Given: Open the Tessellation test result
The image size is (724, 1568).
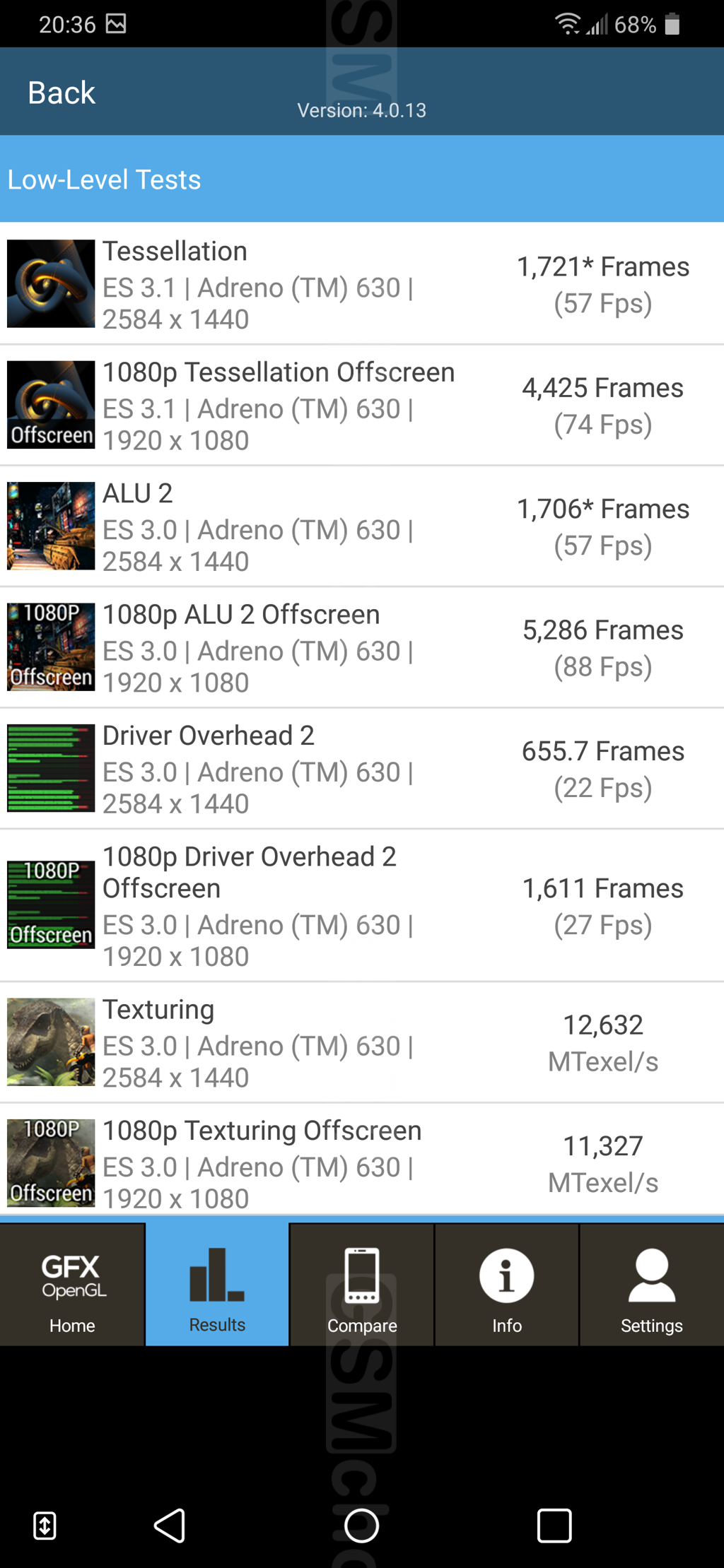Looking at the screenshot, I should click(362, 284).
